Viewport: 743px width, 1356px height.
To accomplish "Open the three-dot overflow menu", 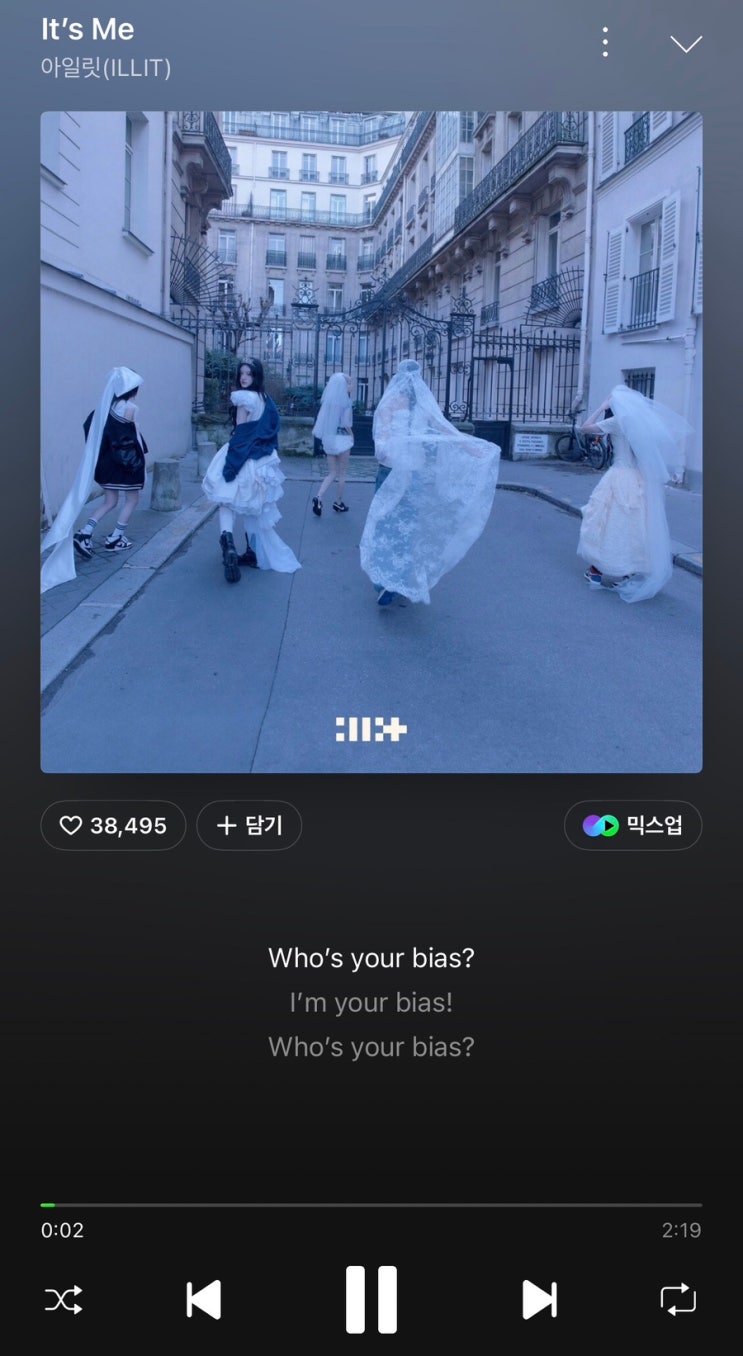I will tap(605, 42).
